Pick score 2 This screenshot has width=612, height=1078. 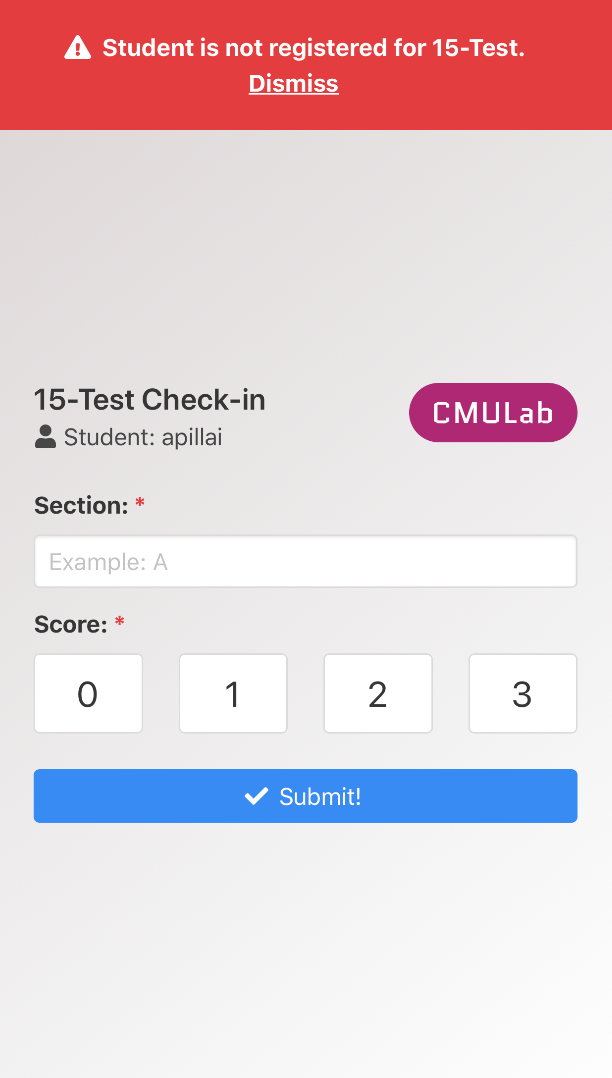click(378, 694)
